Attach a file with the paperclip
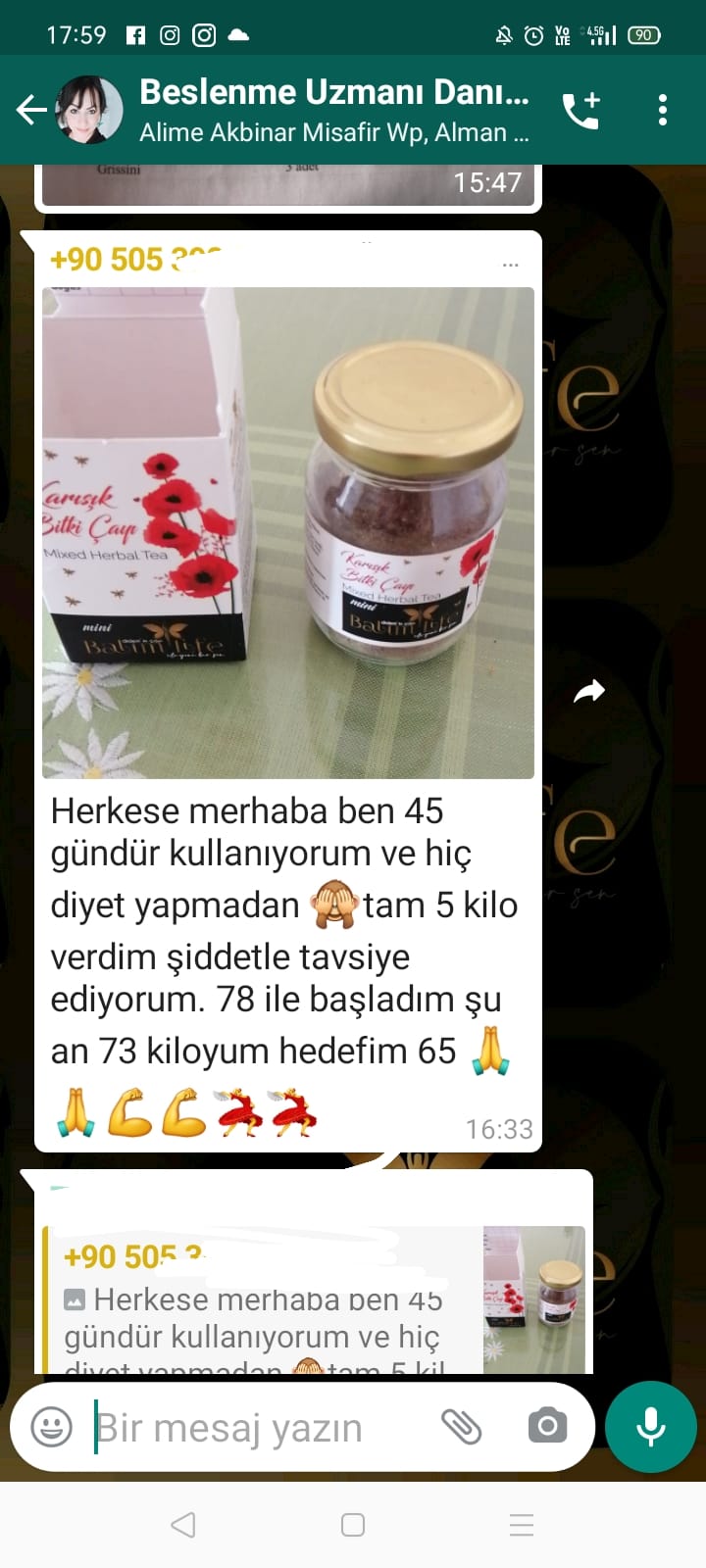 461,1427
